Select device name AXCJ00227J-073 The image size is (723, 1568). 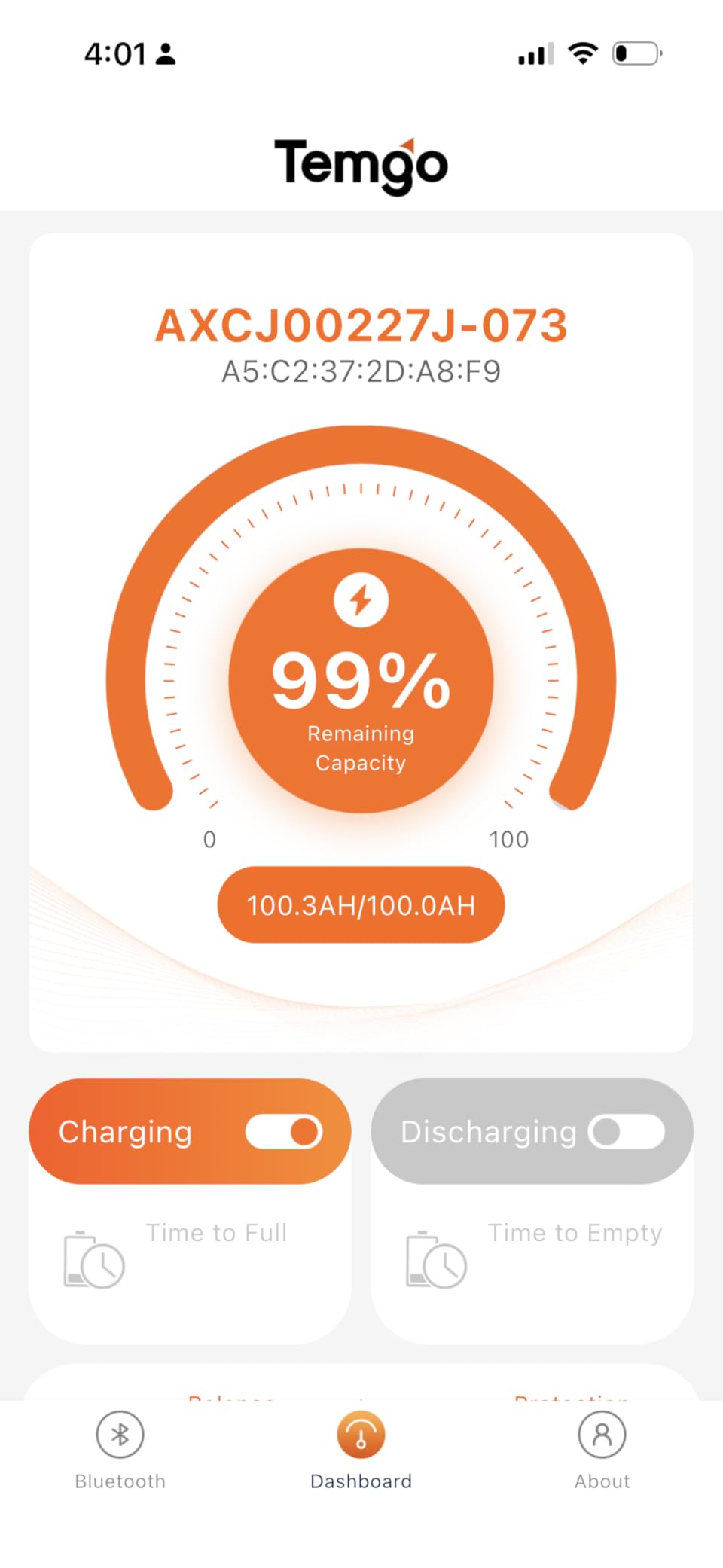(361, 325)
